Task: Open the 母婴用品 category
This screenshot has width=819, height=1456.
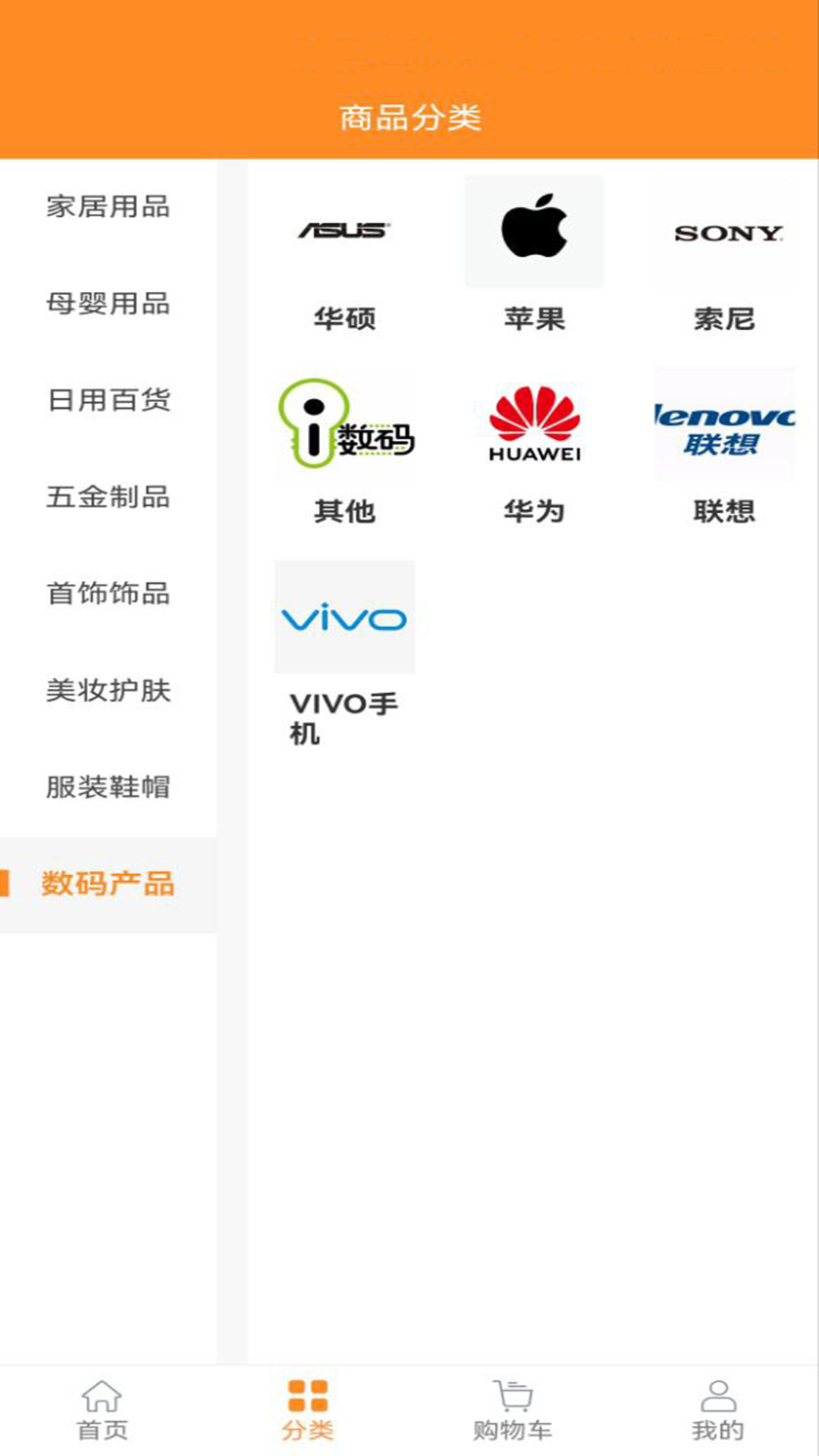Action: (108, 303)
